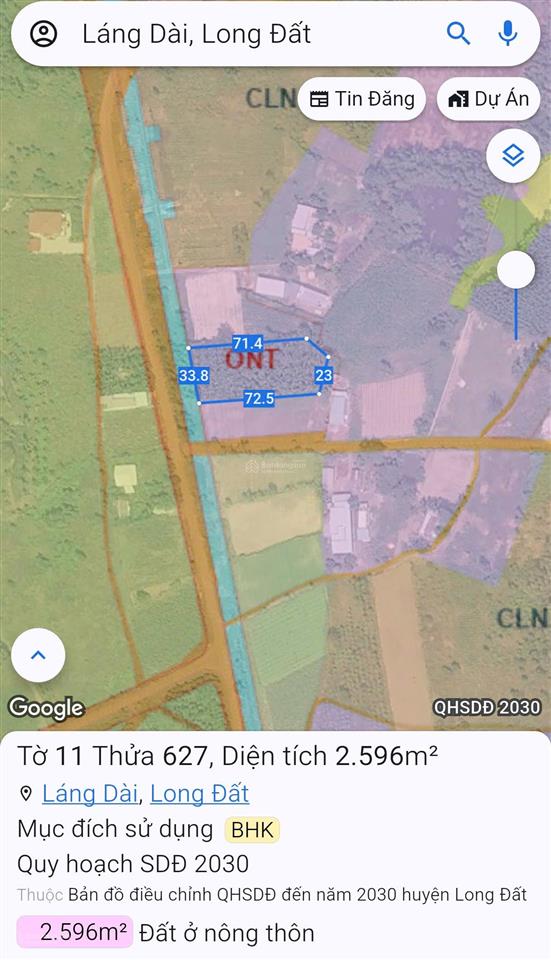551x960 pixels.
Task: Start voice search with the microphone
Action: pyautogui.click(x=508, y=34)
